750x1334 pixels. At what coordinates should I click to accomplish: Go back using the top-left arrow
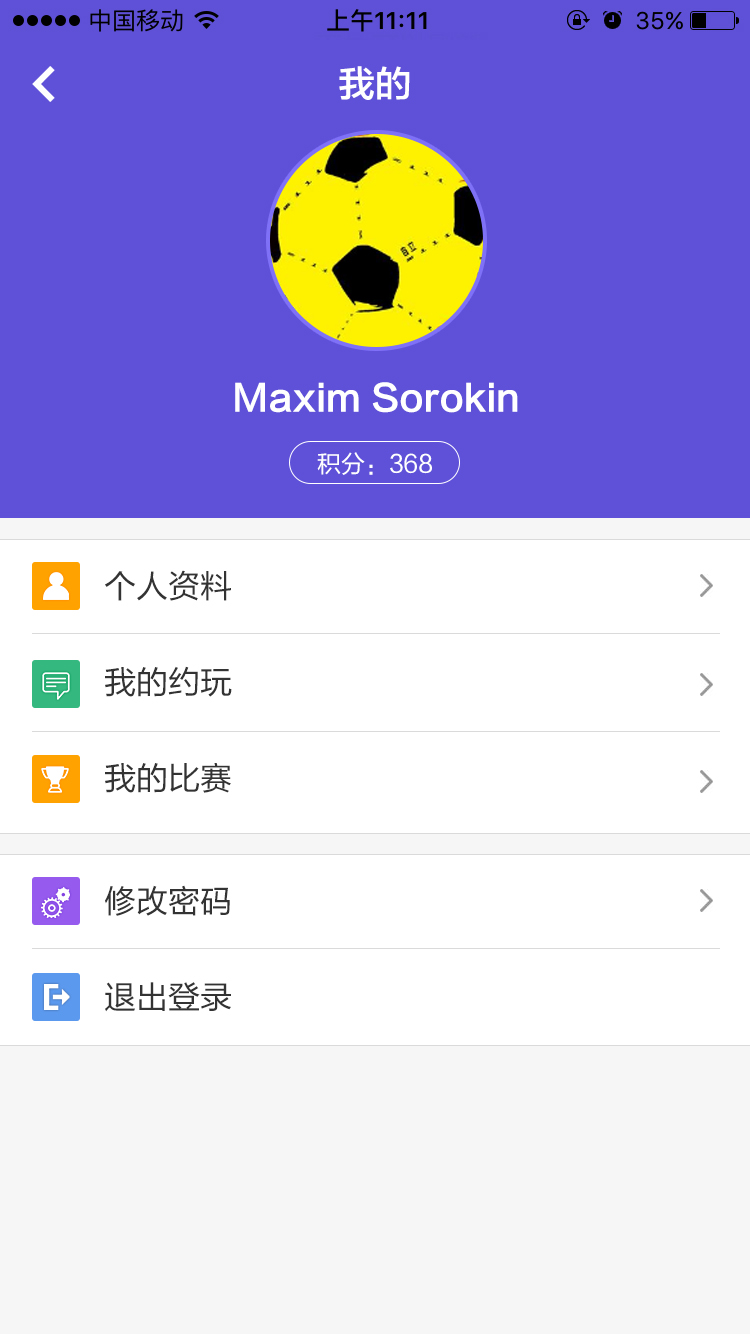click(44, 84)
